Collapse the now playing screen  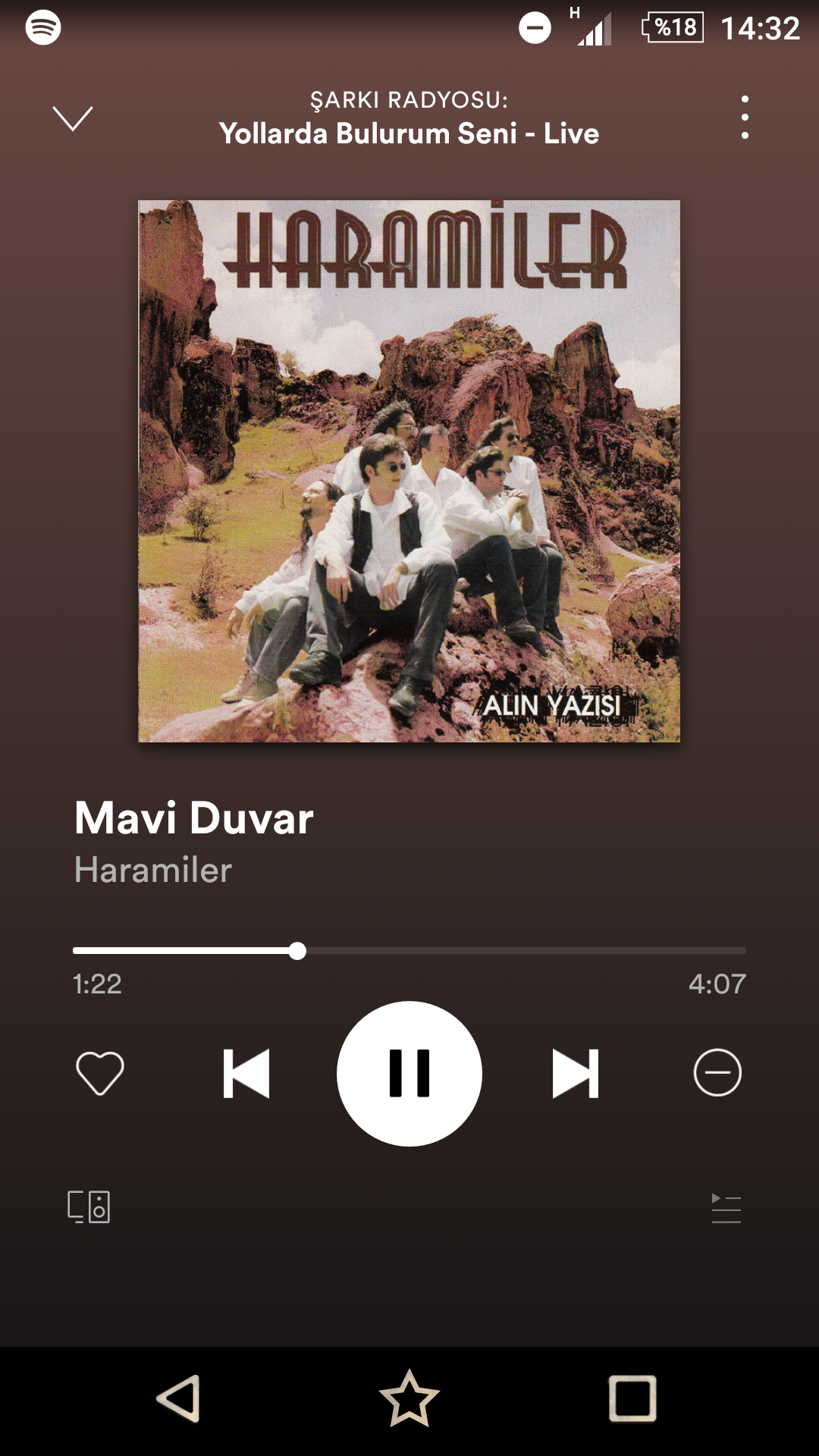click(x=73, y=118)
